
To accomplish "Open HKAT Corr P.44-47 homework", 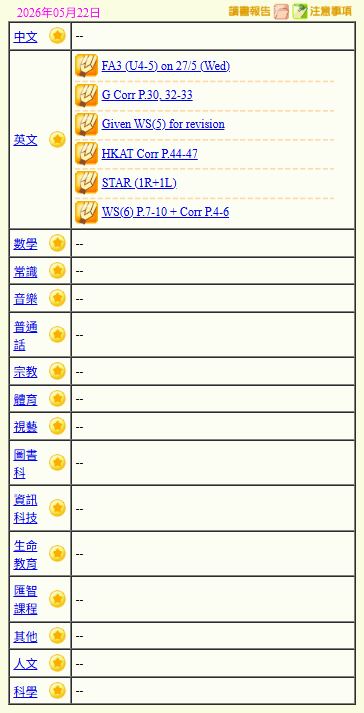I will [x=150, y=154].
